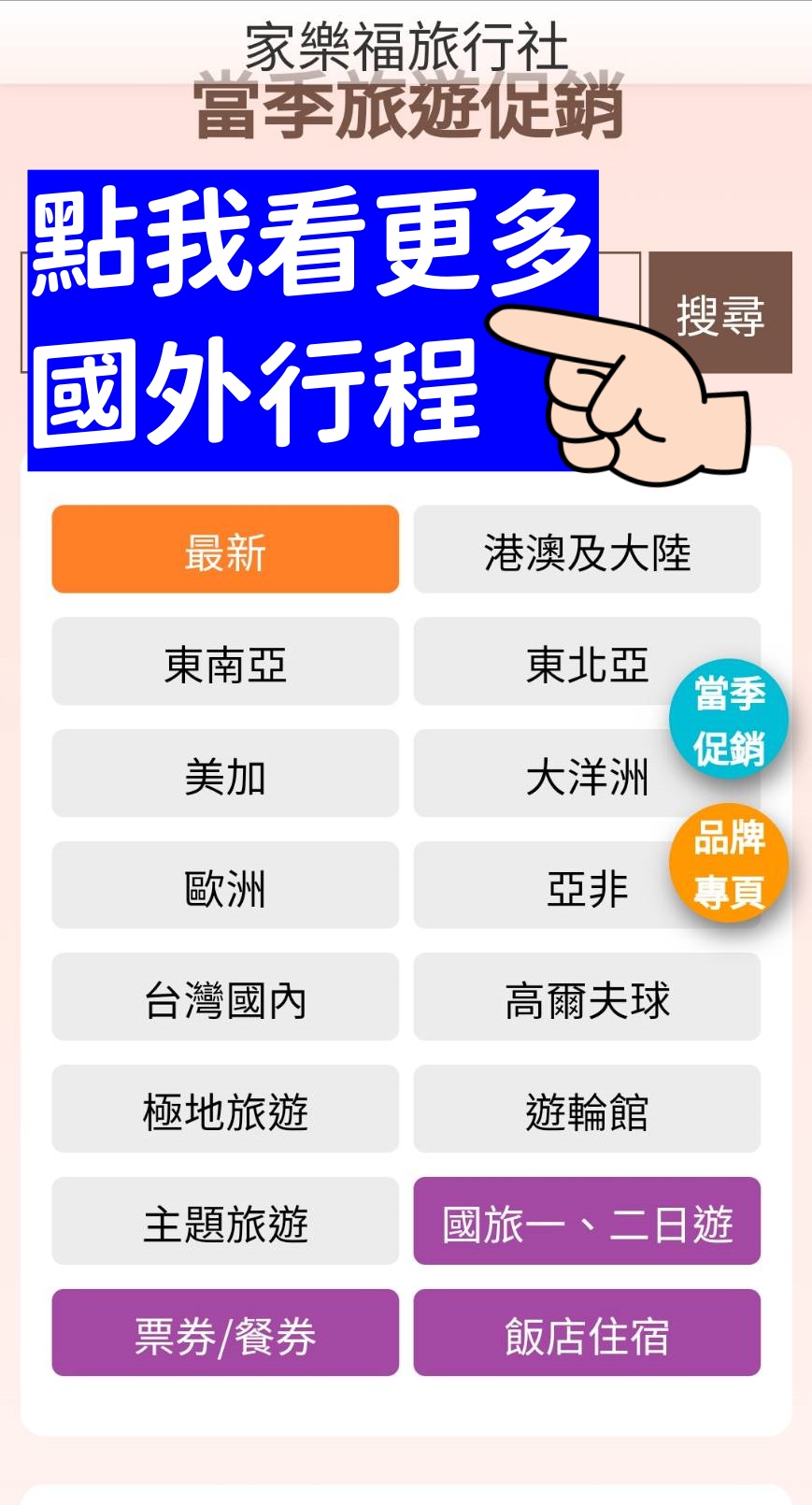Open 主題旅遊 category
The image size is (812, 1505).
click(x=225, y=1222)
